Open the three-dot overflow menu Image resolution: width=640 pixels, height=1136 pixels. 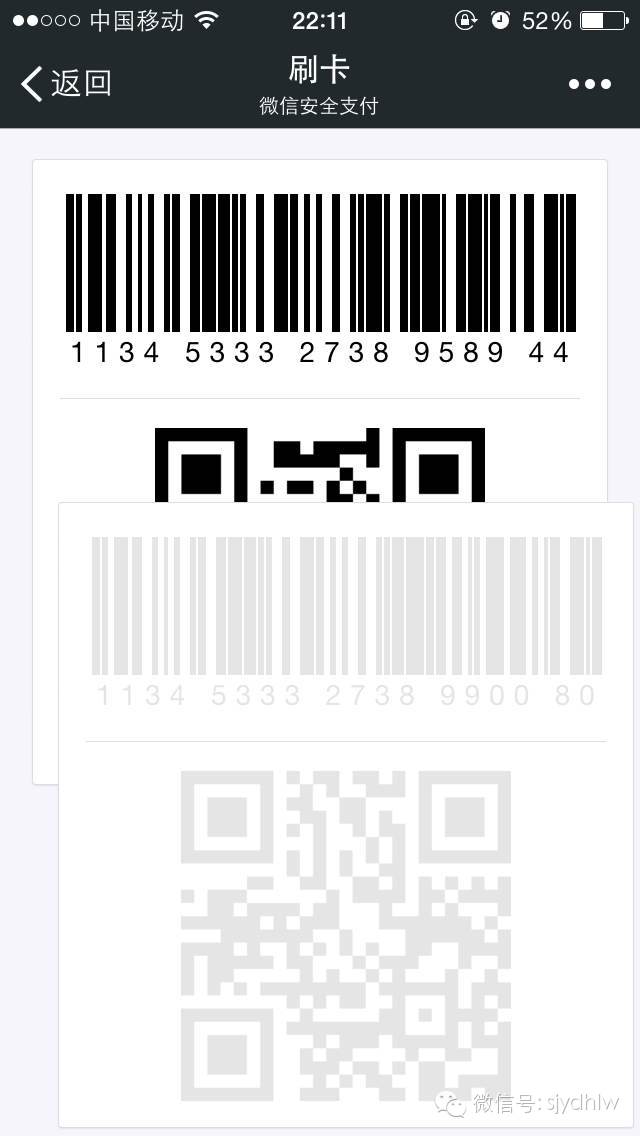tap(589, 85)
